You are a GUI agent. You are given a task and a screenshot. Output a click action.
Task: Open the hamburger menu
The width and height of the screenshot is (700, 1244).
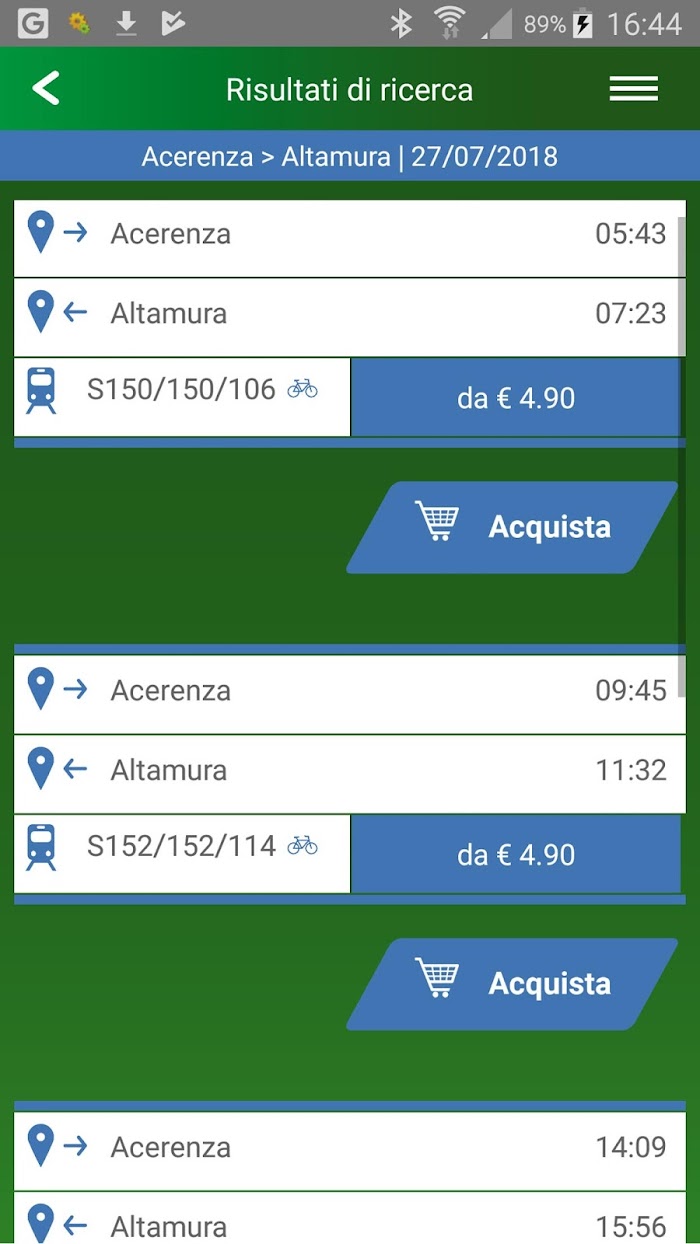pos(634,89)
